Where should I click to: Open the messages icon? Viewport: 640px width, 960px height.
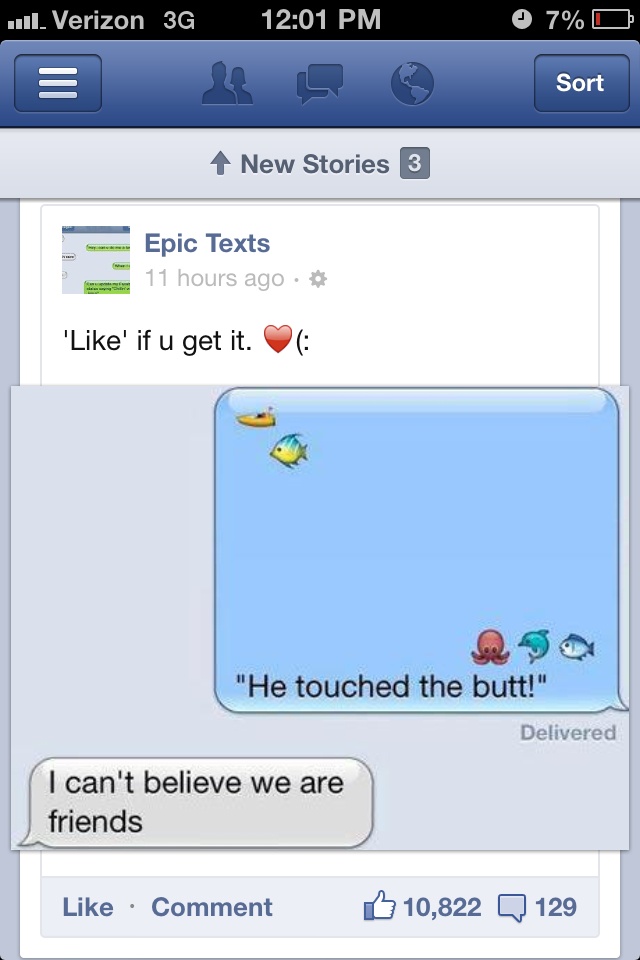320,83
